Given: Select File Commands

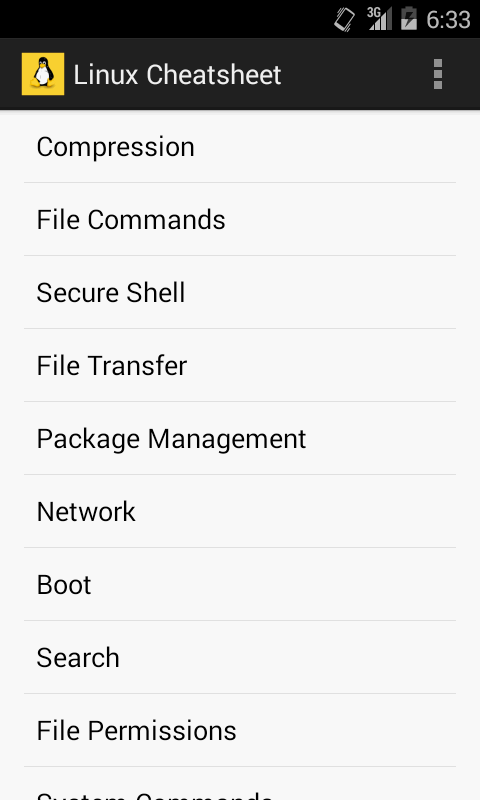Looking at the screenshot, I should 240,220.
